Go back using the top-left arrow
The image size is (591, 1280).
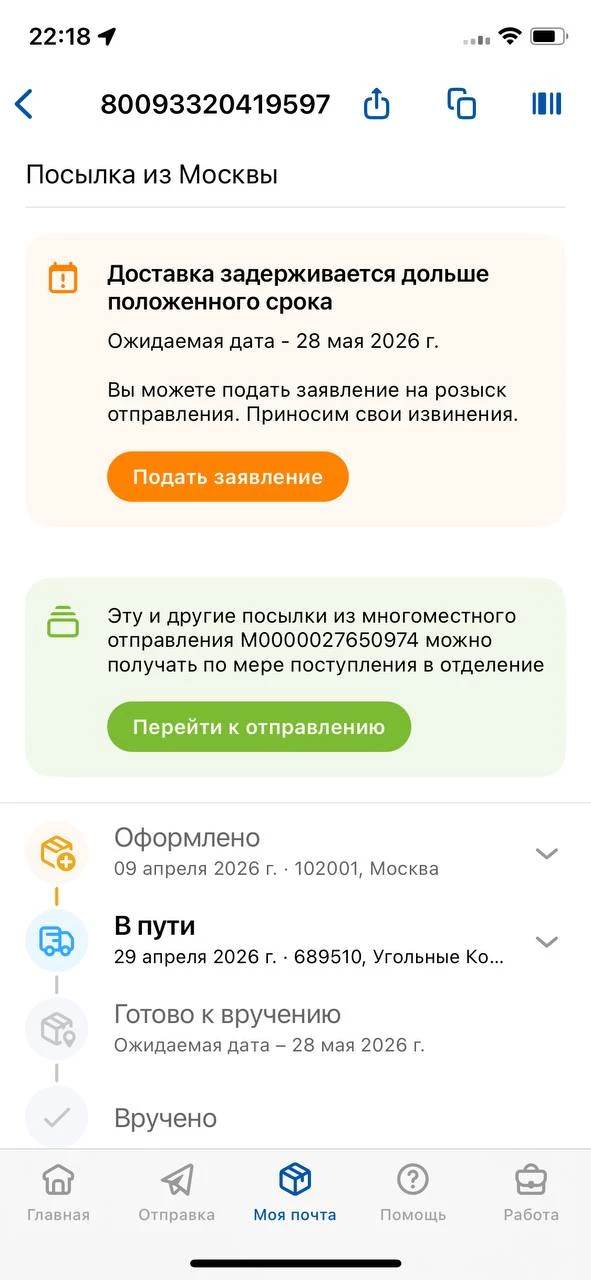(24, 104)
